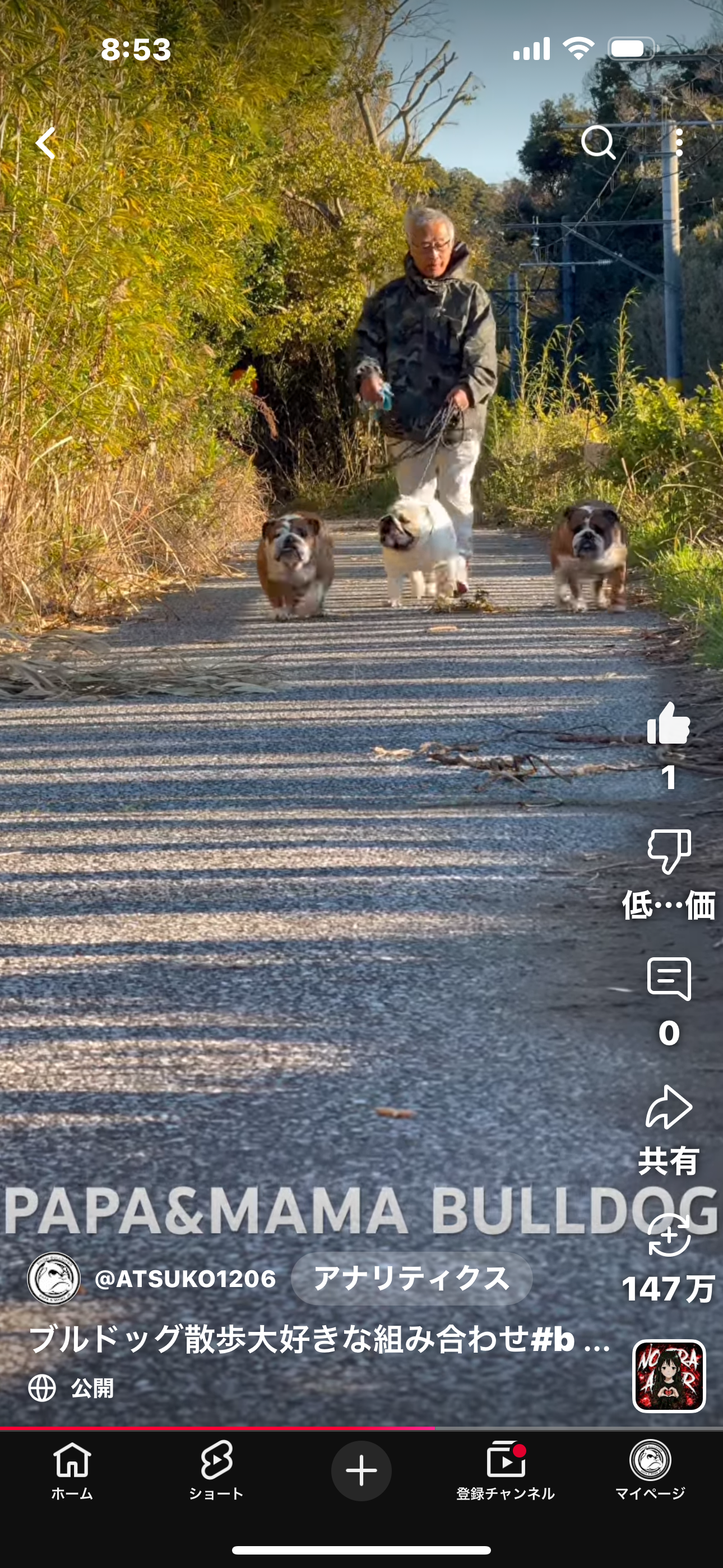Screen dimensions: 723x1568
Task: Open the アナリティクス analytics button
Action: pos(411,1278)
